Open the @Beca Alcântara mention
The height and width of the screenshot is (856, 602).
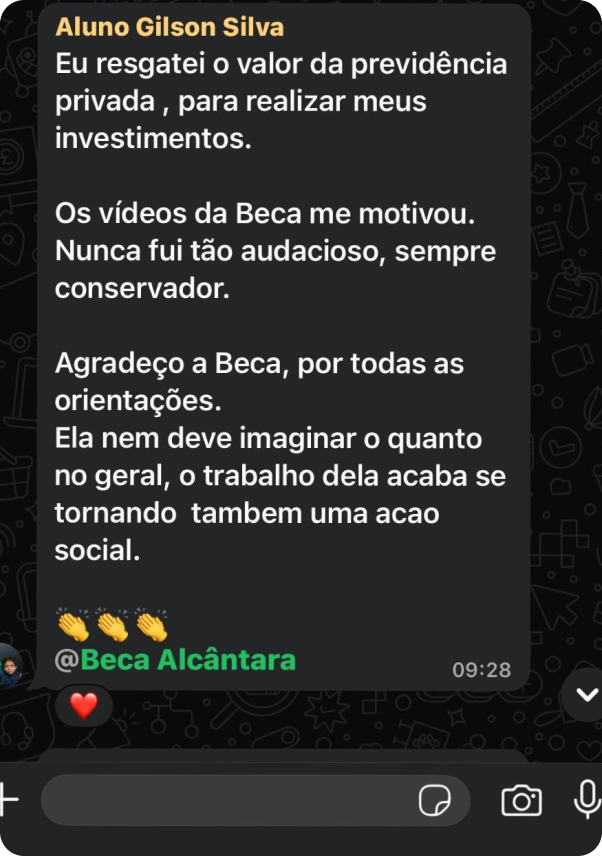point(176,660)
